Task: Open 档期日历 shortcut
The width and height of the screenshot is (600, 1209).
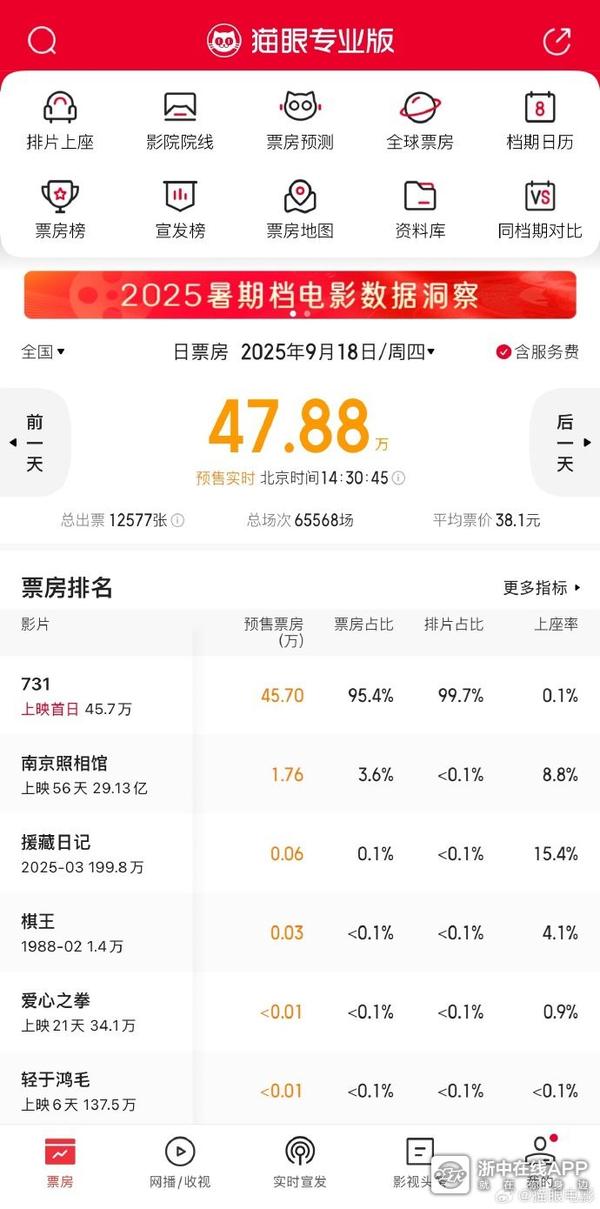Action: 540,121
